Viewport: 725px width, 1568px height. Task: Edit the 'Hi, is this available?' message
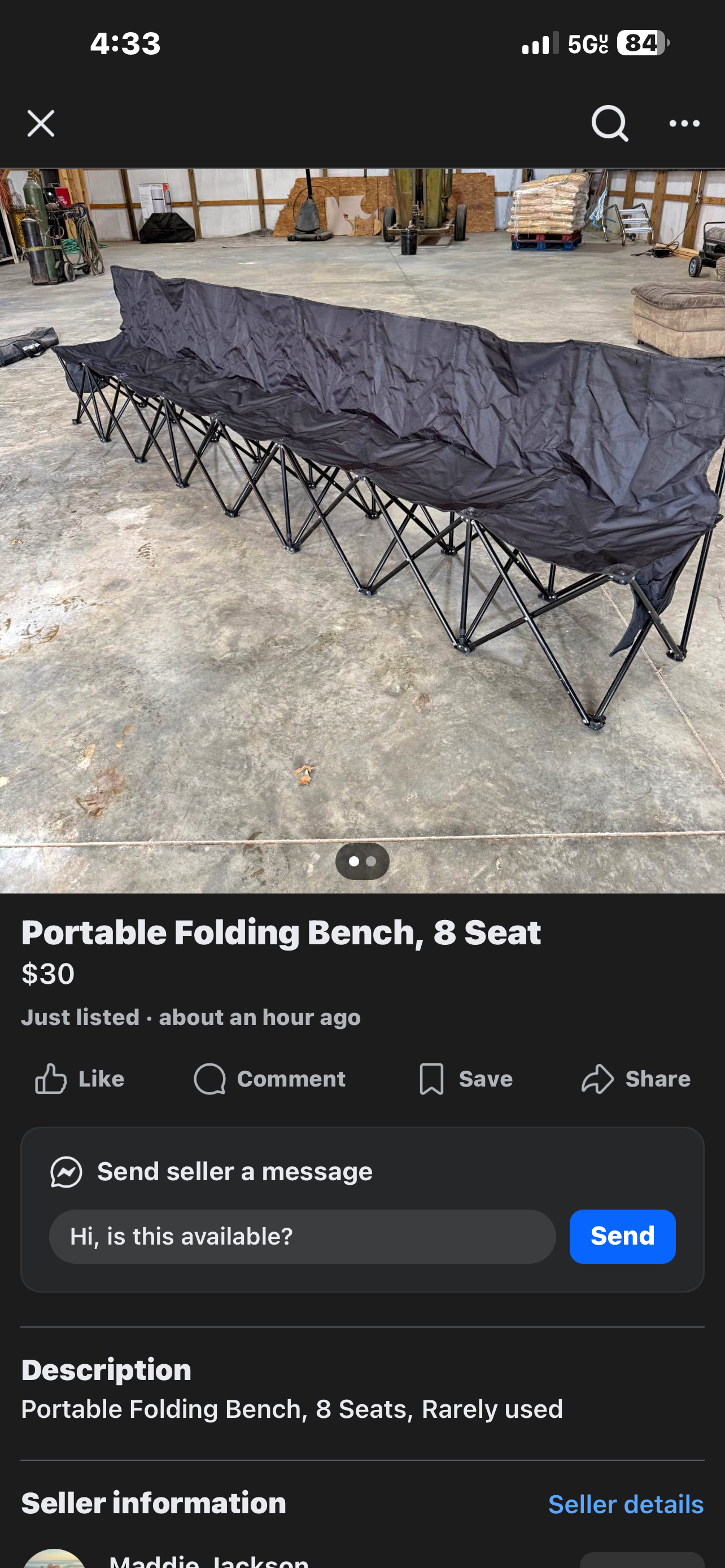[x=302, y=1236]
